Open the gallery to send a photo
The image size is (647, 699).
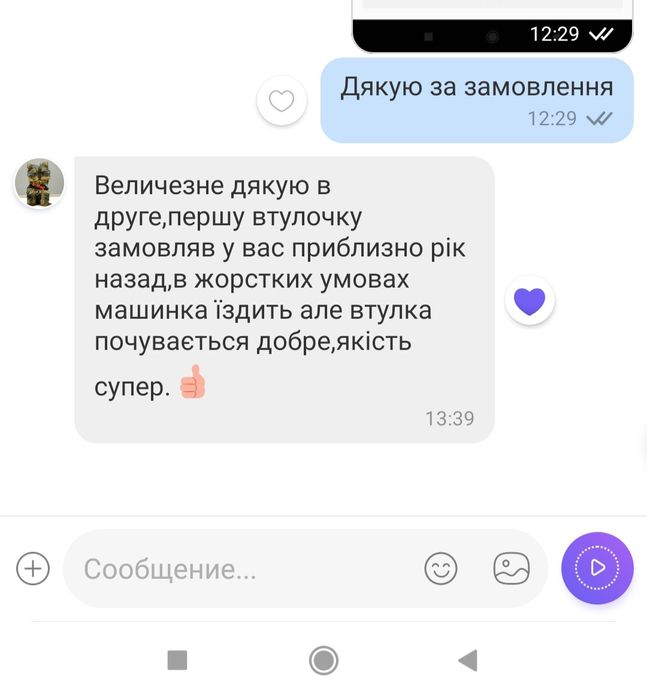coord(511,569)
